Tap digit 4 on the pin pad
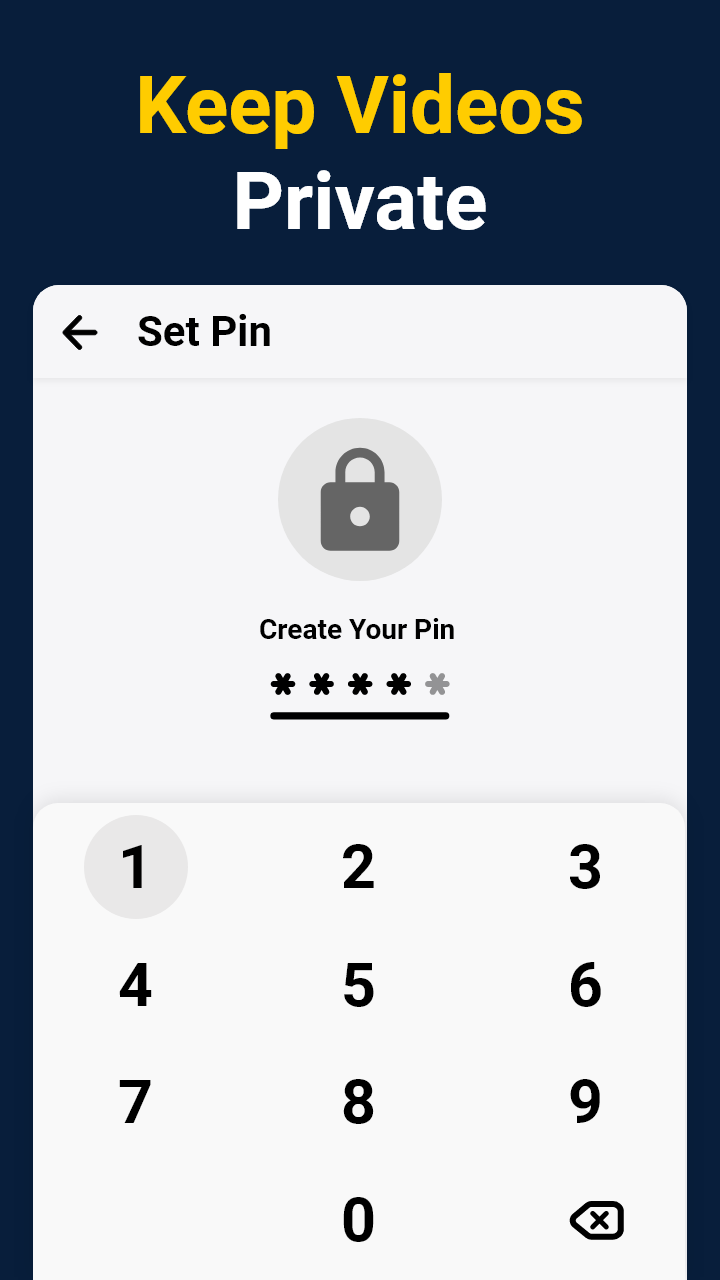This screenshot has height=1280, width=720. 136,985
